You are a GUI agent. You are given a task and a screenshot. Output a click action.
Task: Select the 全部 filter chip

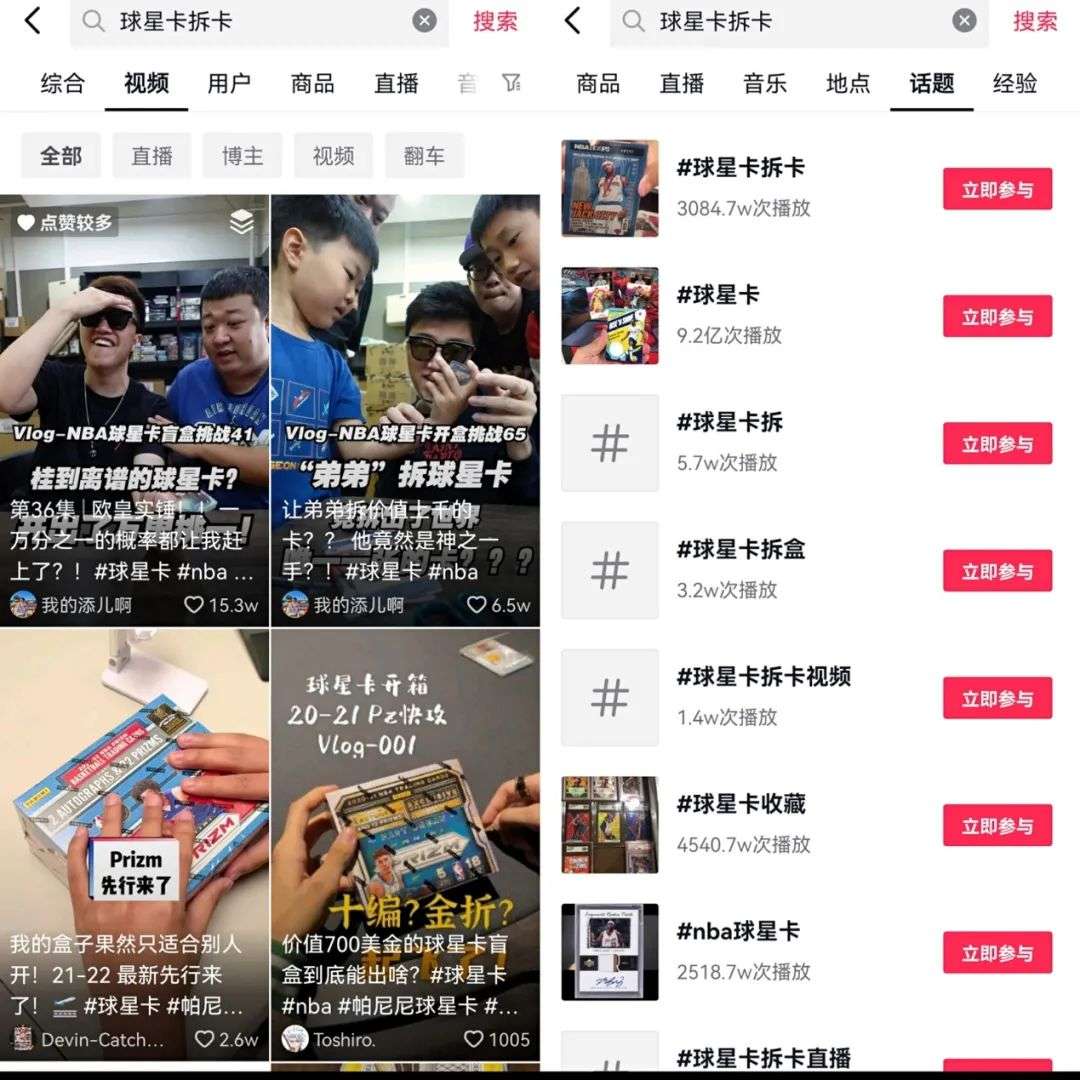[61, 156]
